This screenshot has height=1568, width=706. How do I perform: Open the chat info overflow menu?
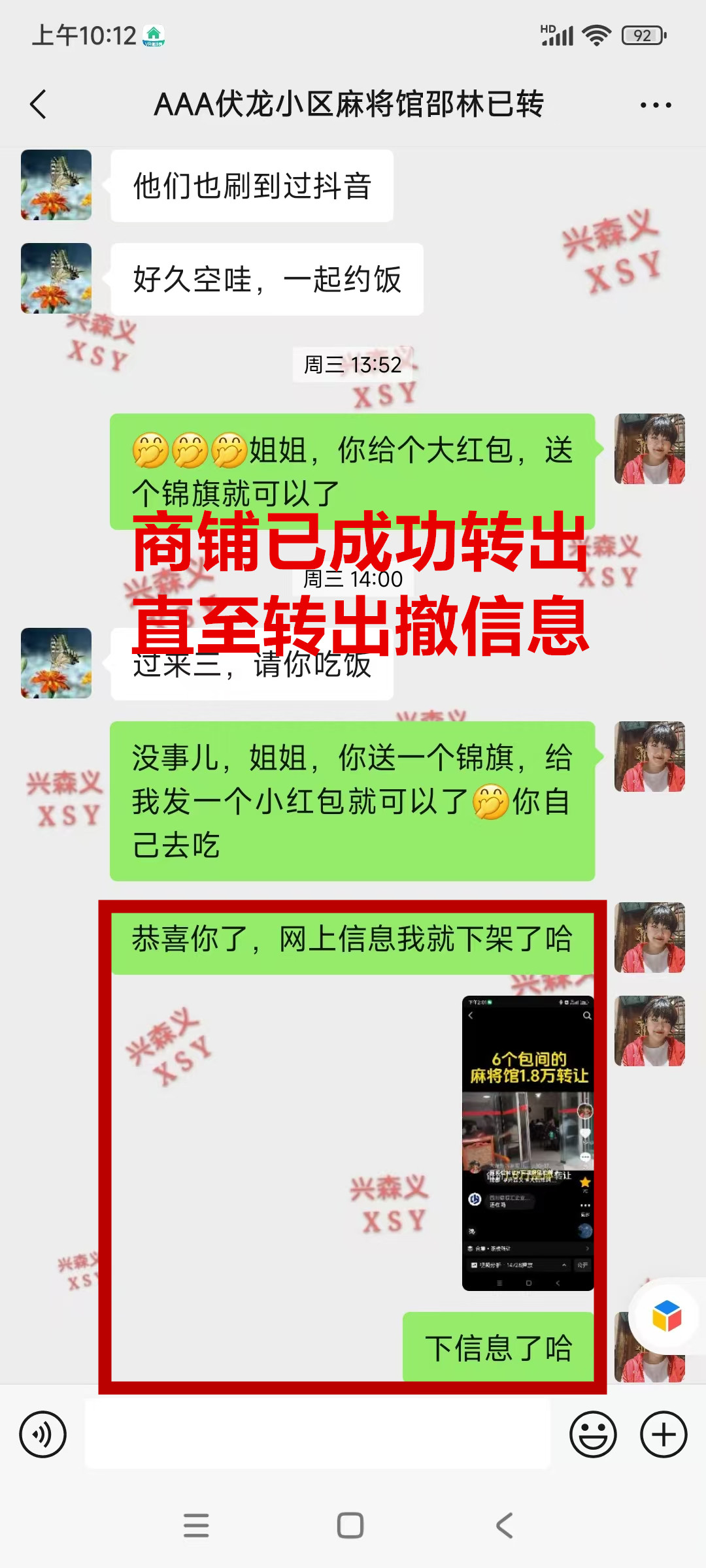pos(656,105)
